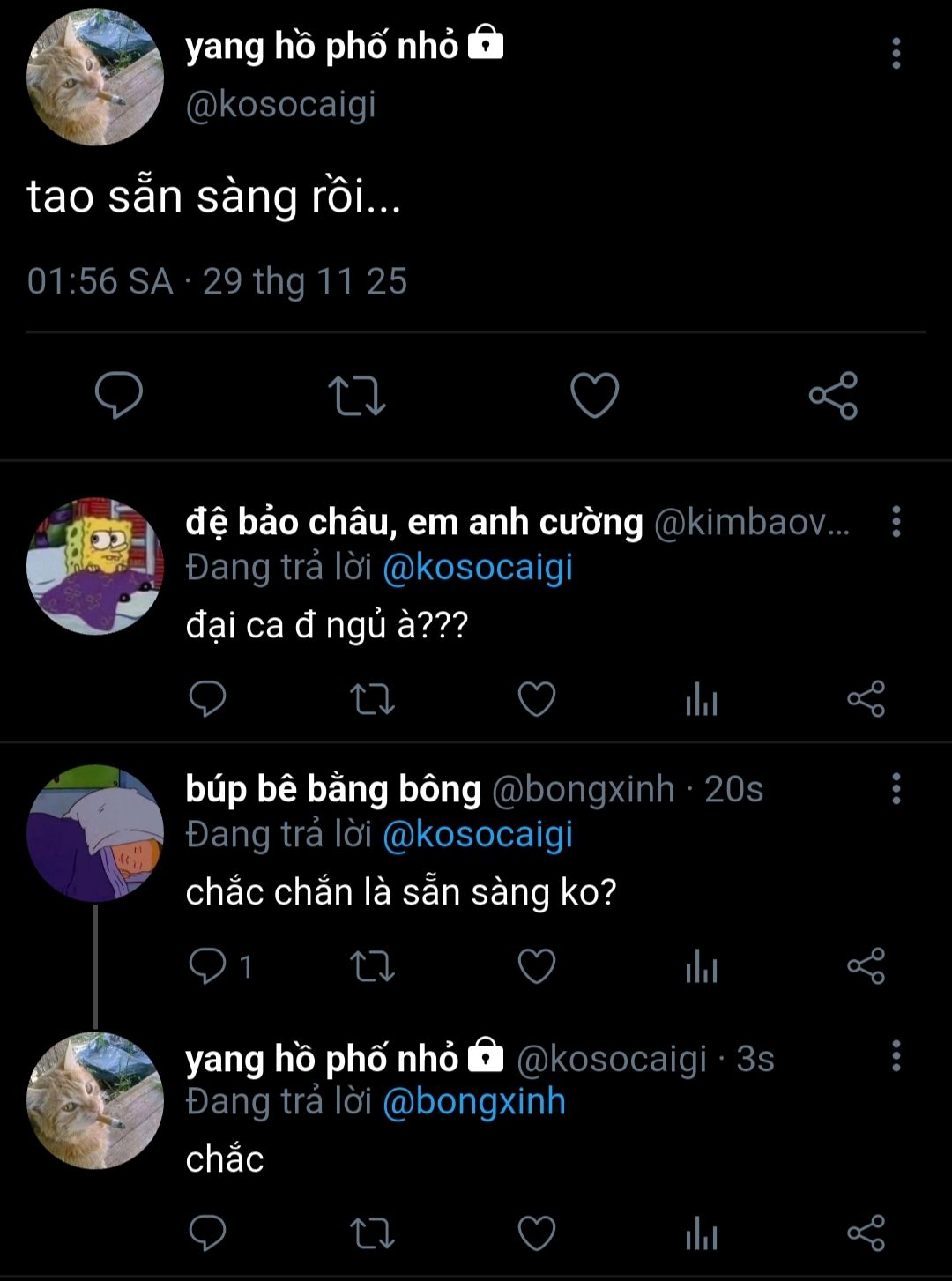The width and height of the screenshot is (952, 1281).
Task: Open overflow menu on the "chắc" reply
Action: (896, 1055)
